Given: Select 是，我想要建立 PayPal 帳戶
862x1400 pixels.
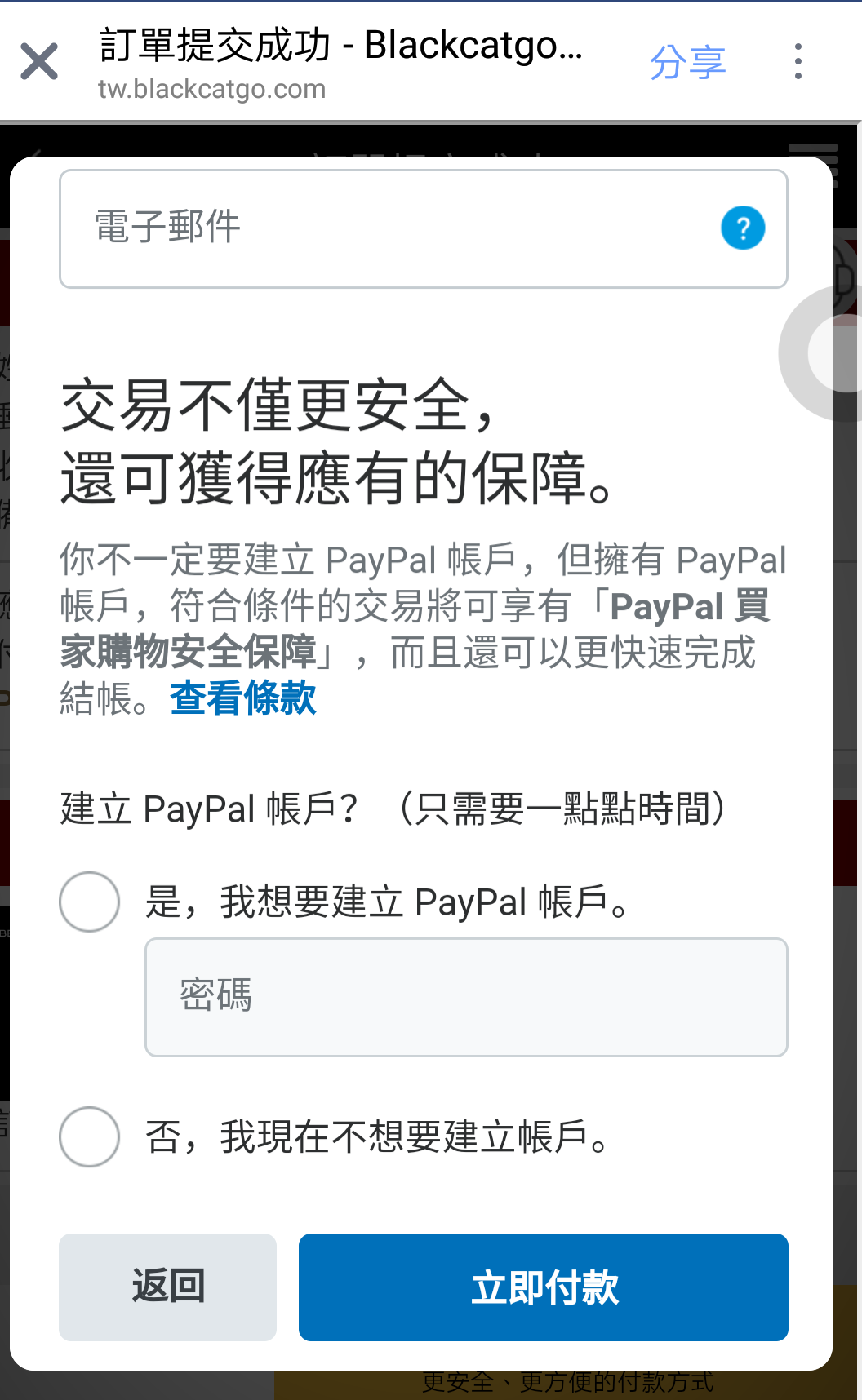Looking at the screenshot, I should click(90, 902).
